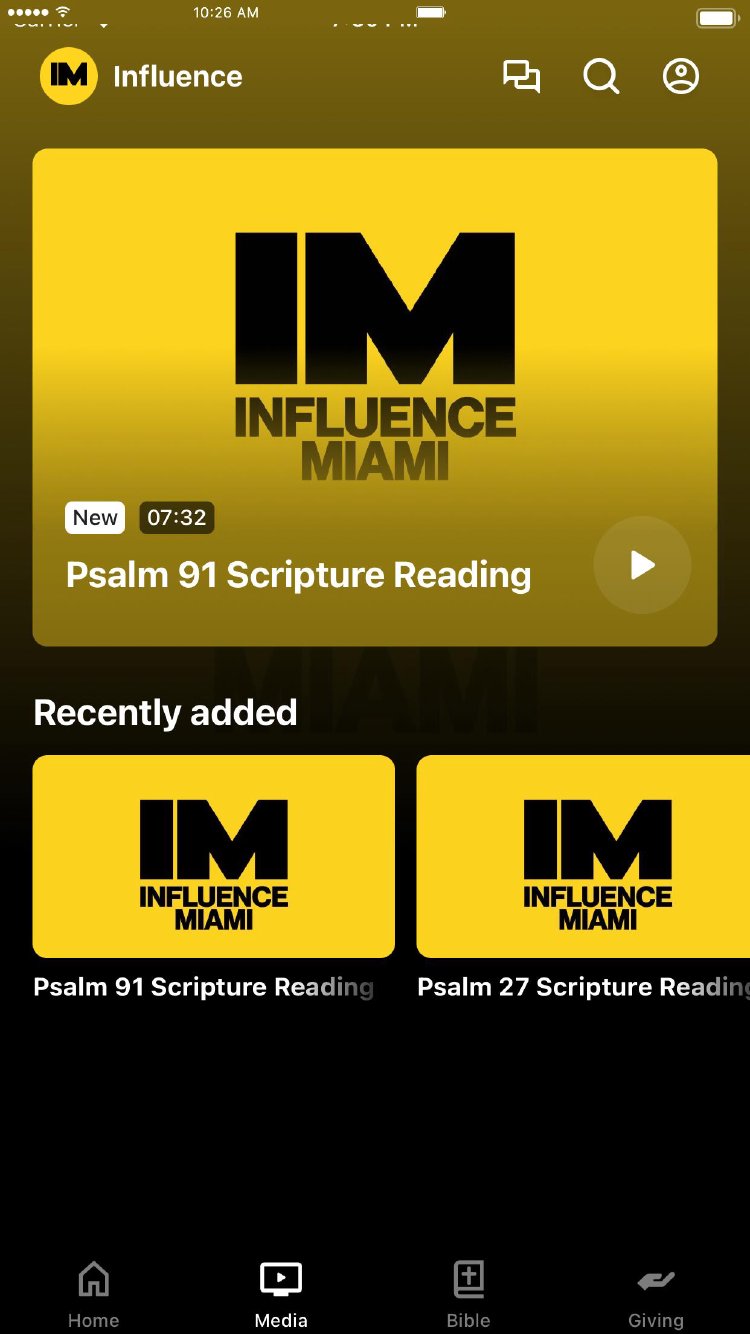Open the user profile icon
The width and height of the screenshot is (750, 1334).
pyautogui.click(x=681, y=77)
